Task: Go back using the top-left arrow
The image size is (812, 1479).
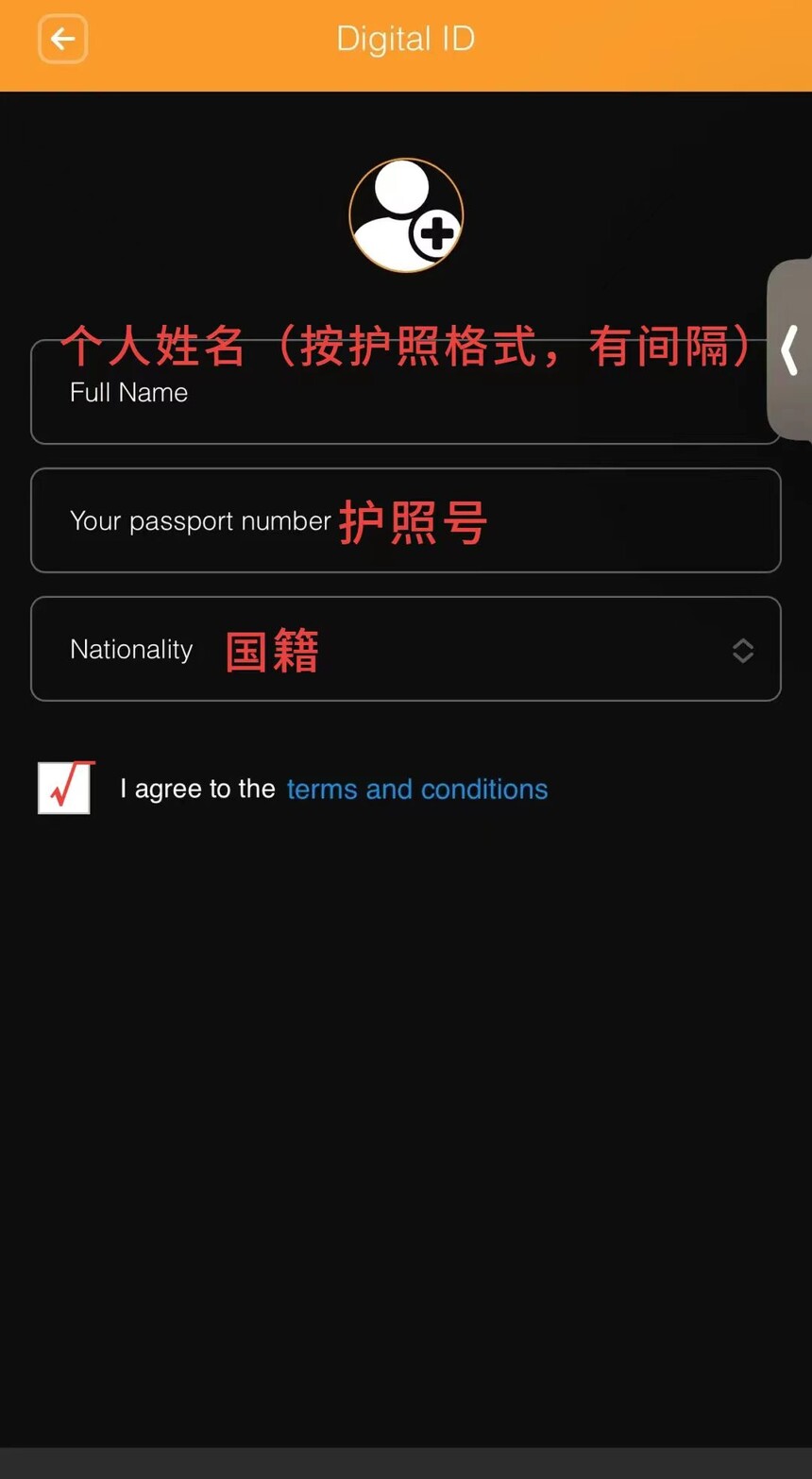Action: tap(62, 40)
